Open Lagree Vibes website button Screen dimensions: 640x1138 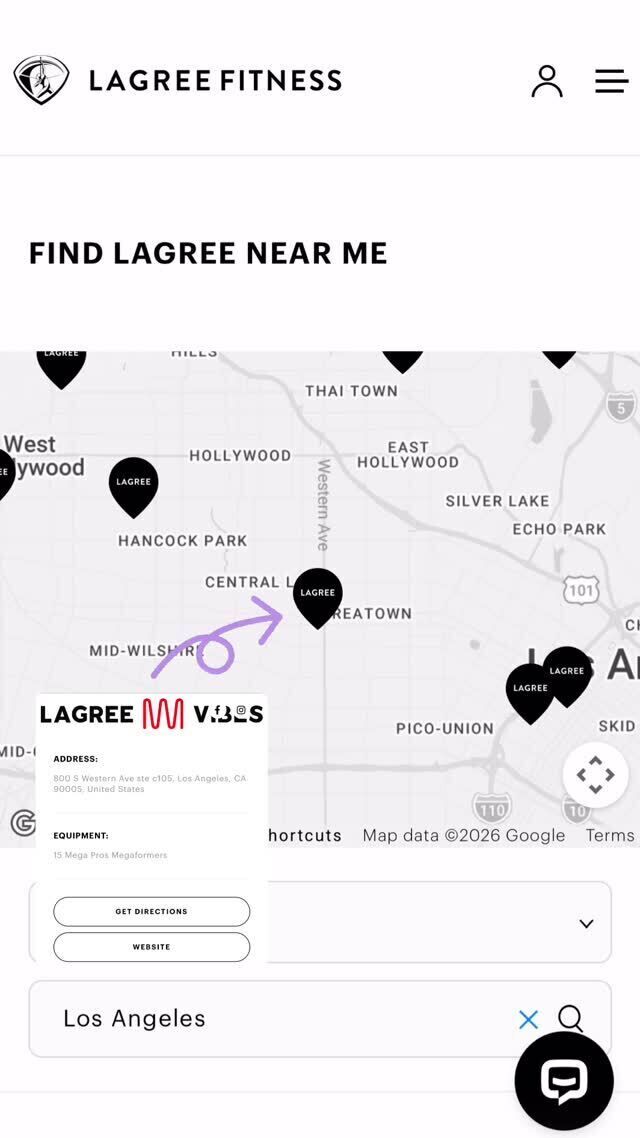click(151, 946)
